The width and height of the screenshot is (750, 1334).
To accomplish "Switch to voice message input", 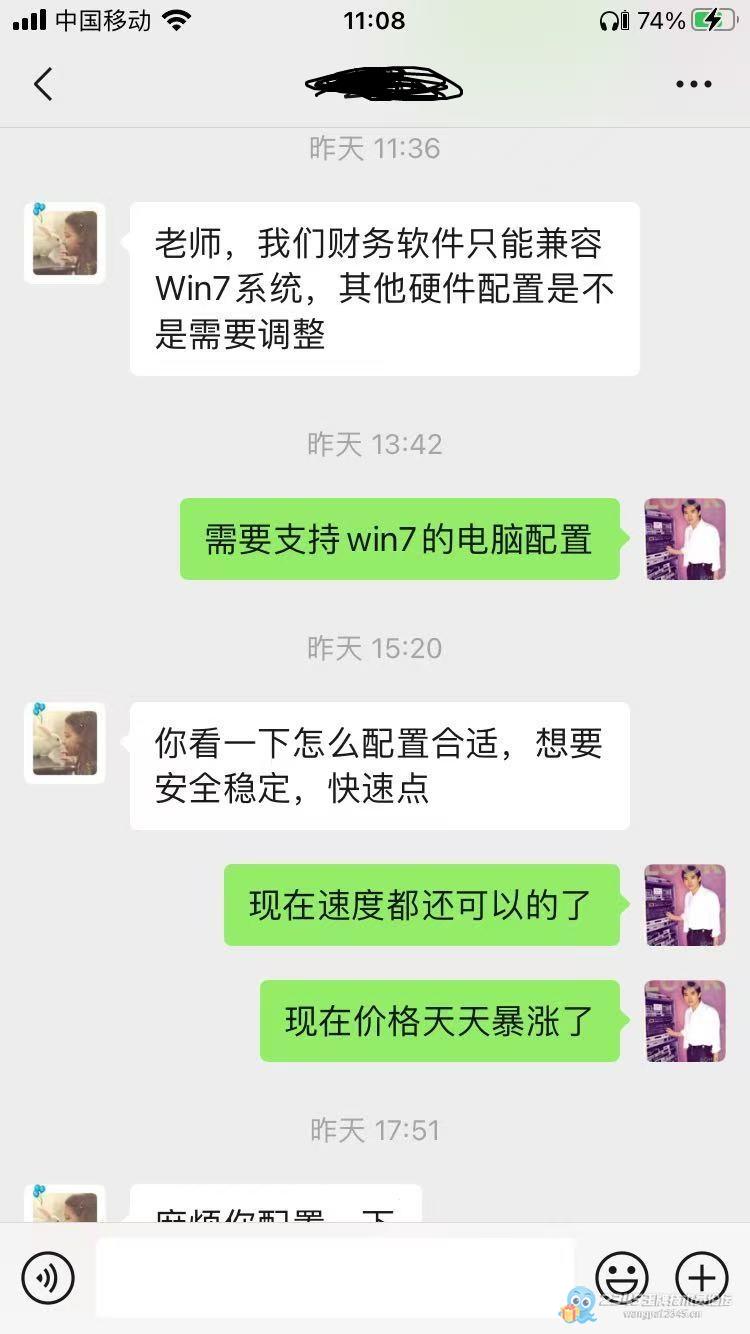I will tap(48, 1277).
